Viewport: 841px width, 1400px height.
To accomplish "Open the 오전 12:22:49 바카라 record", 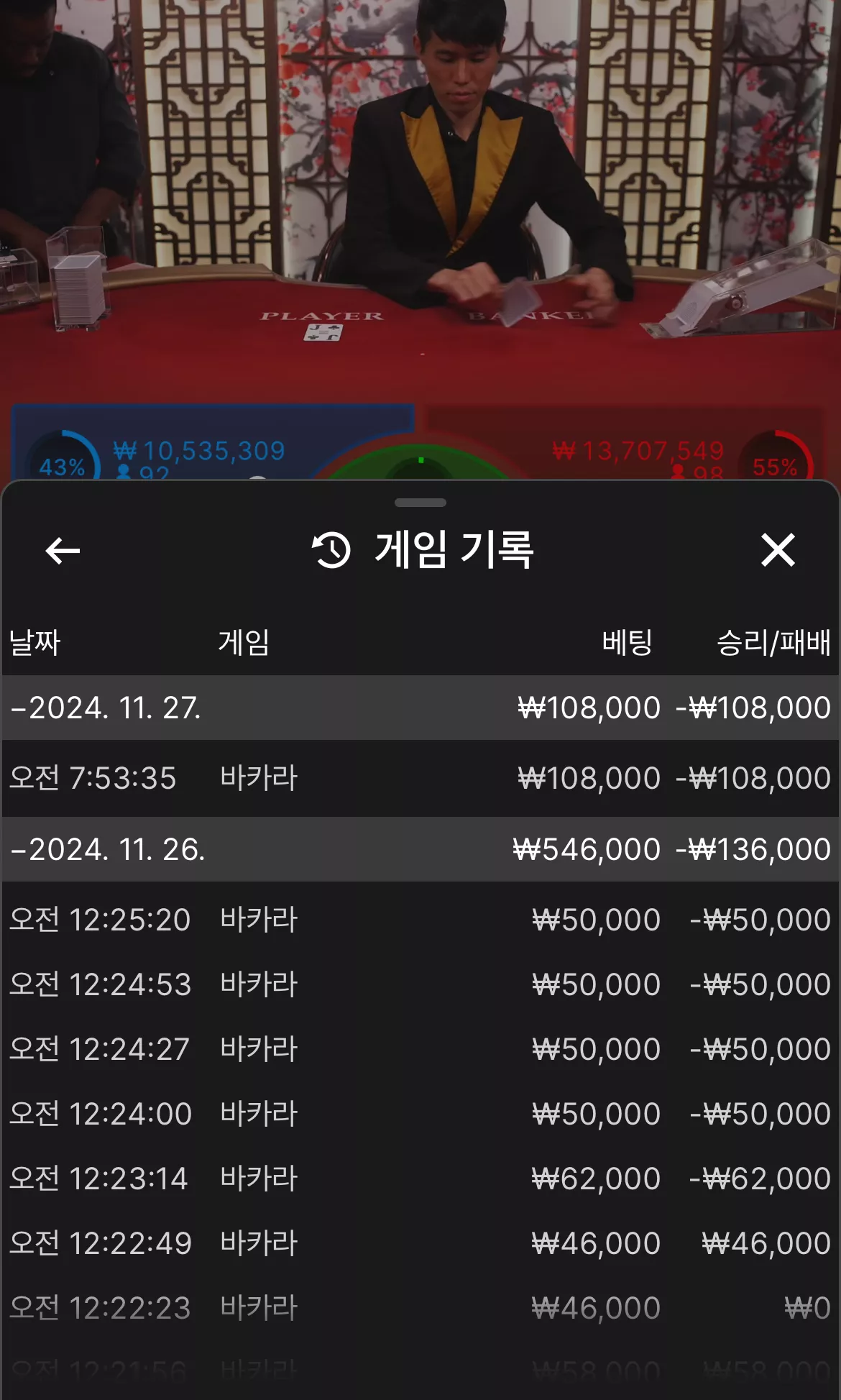I will [x=420, y=1243].
